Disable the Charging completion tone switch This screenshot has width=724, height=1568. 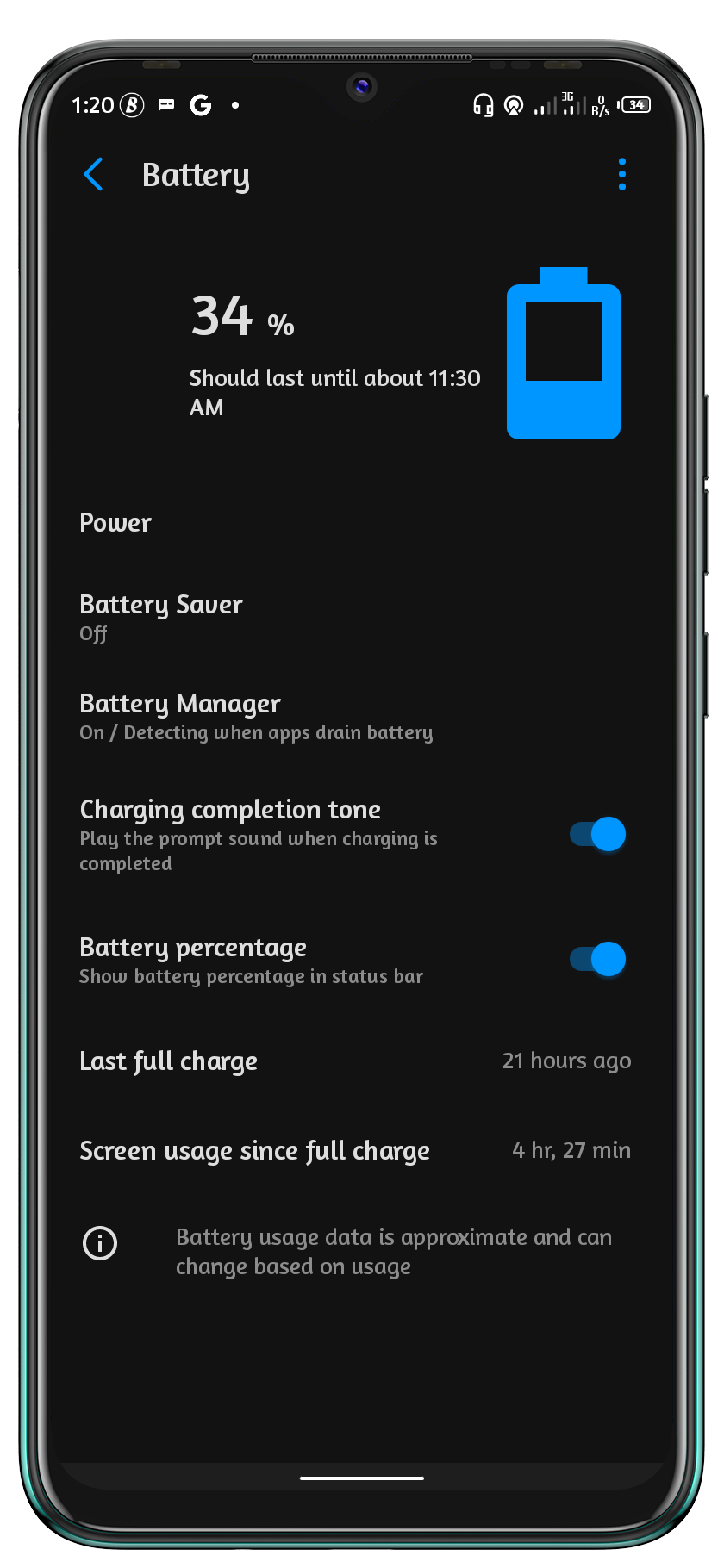(598, 834)
